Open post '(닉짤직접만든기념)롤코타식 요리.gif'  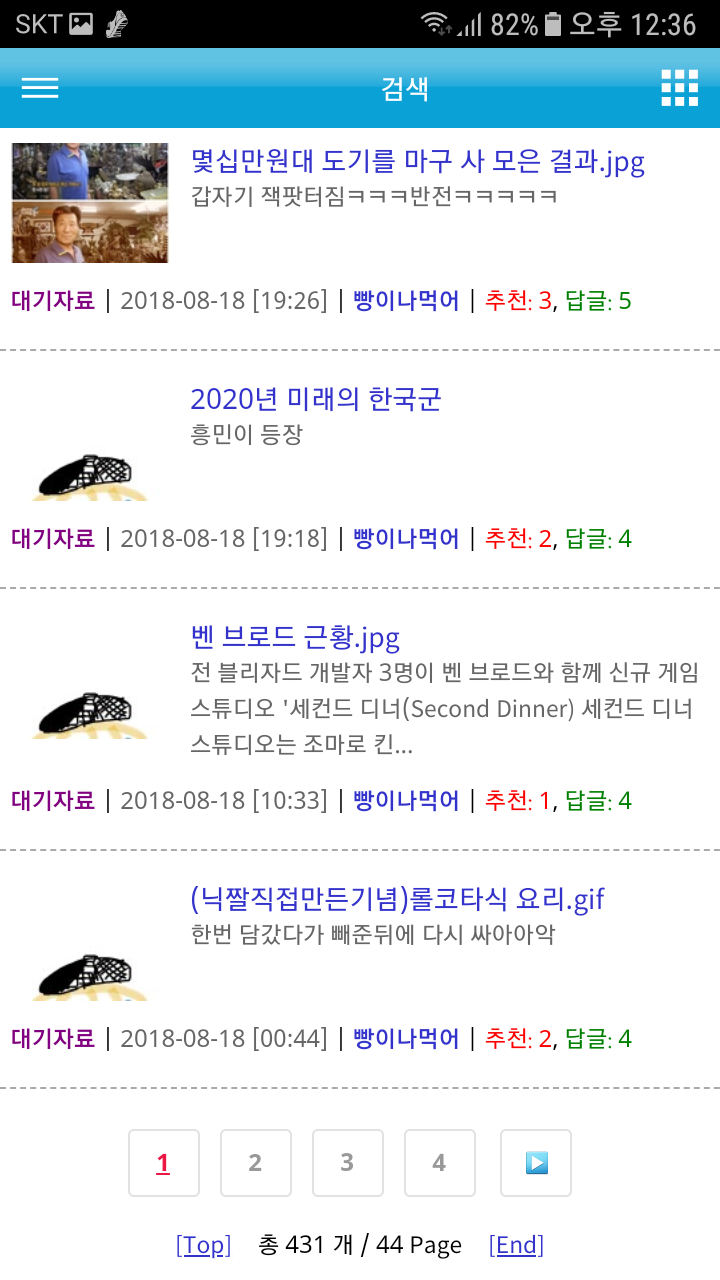click(397, 899)
